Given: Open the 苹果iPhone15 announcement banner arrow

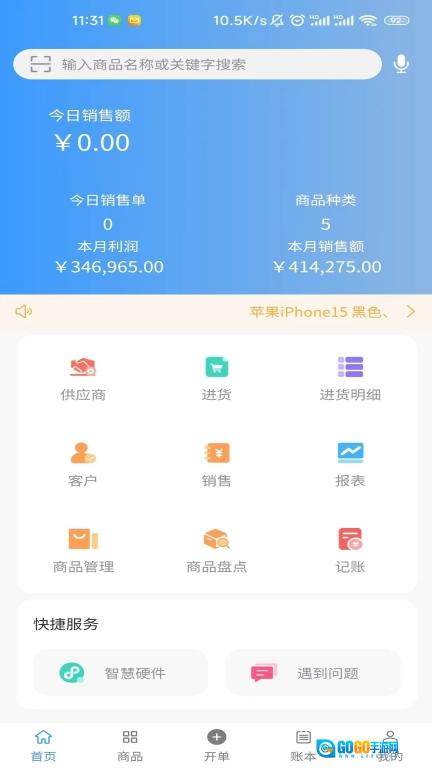Looking at the screenshot, I should 410,312.
